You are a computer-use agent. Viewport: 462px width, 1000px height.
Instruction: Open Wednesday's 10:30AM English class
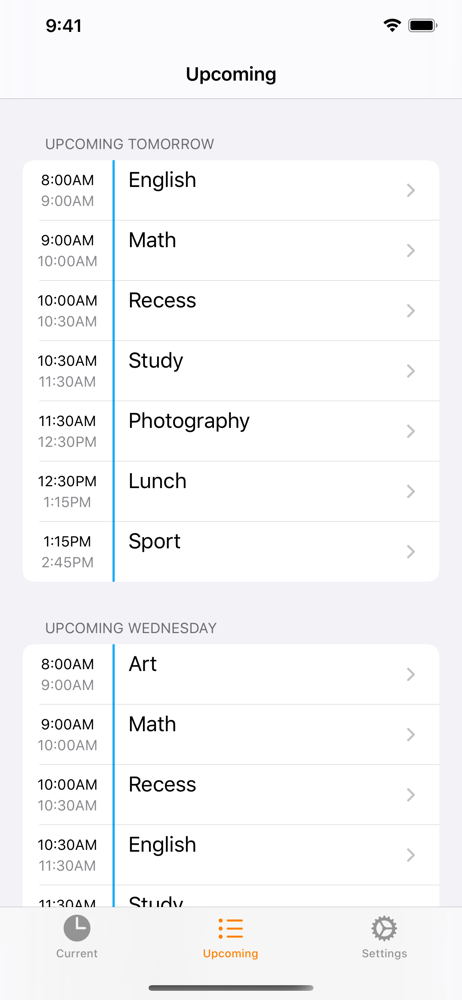click(231, 855)
